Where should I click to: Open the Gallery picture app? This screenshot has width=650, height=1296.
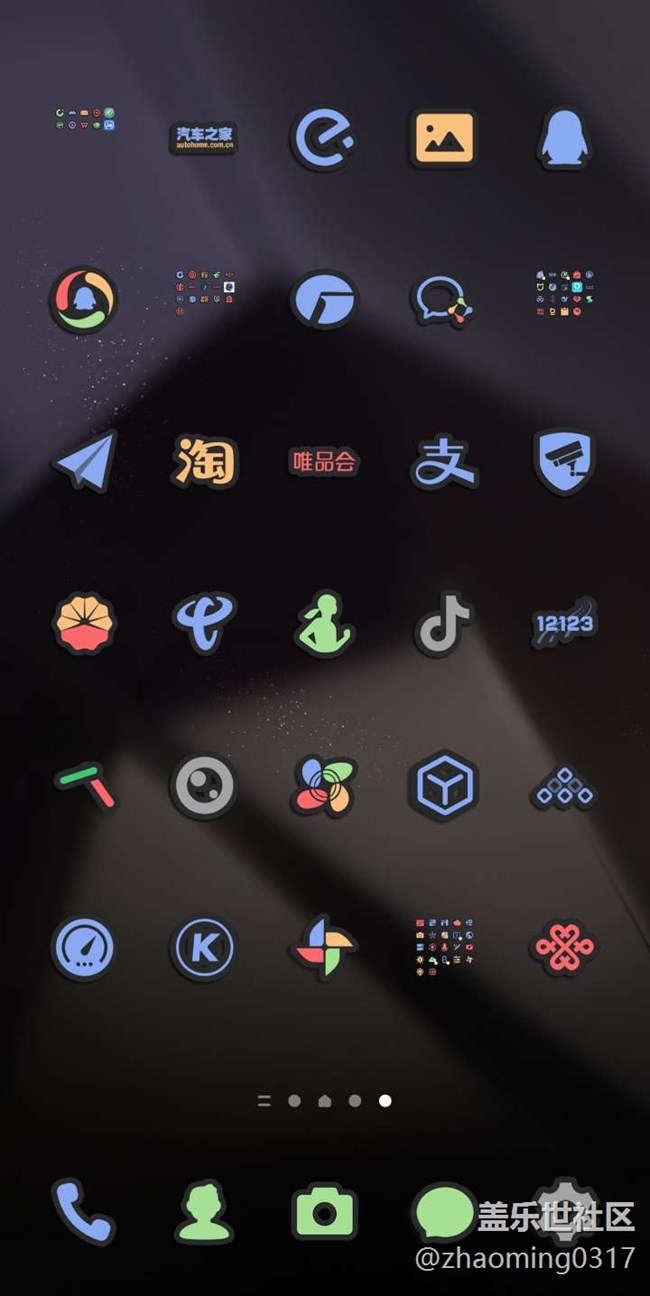pyautogui.click(x=443, y=138)
